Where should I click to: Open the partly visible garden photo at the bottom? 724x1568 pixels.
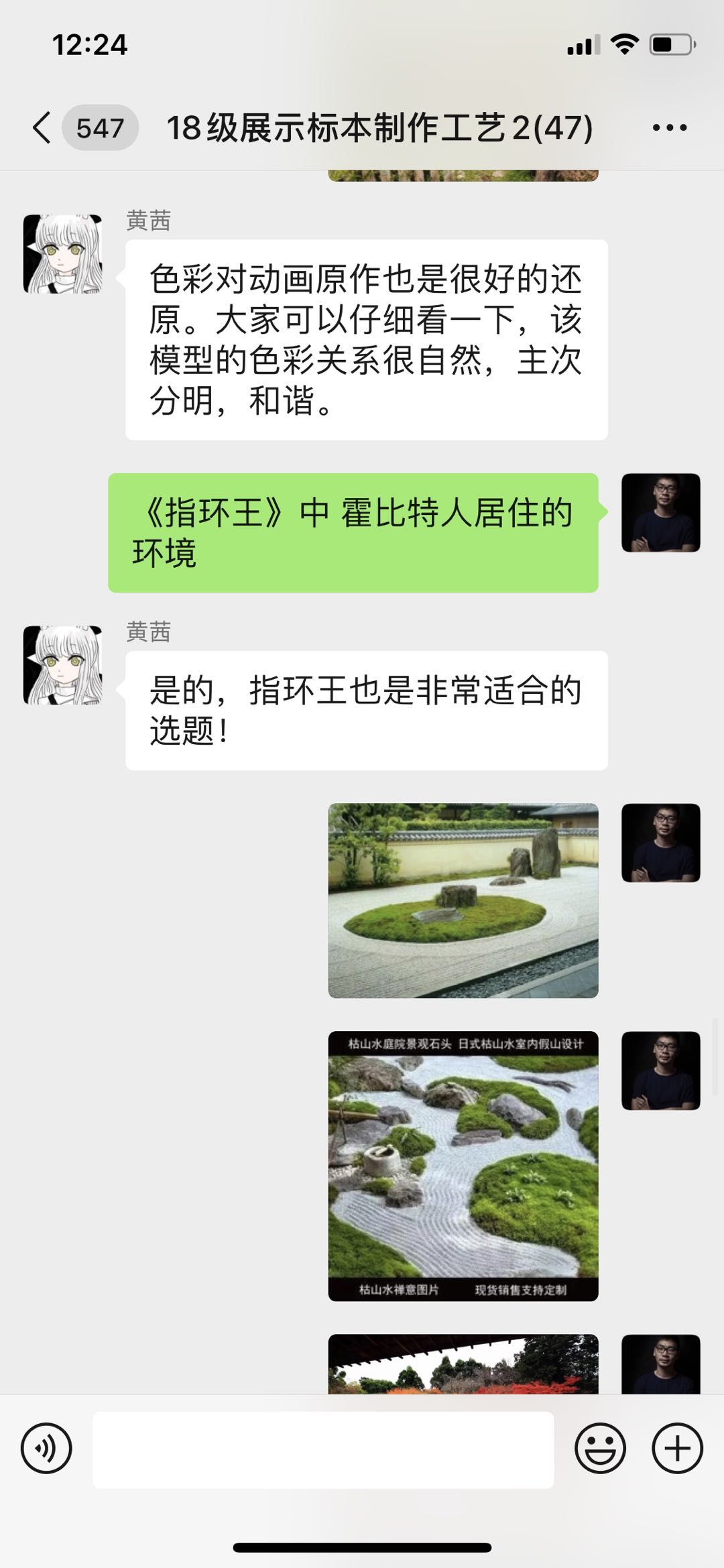tap(463, 1365)
